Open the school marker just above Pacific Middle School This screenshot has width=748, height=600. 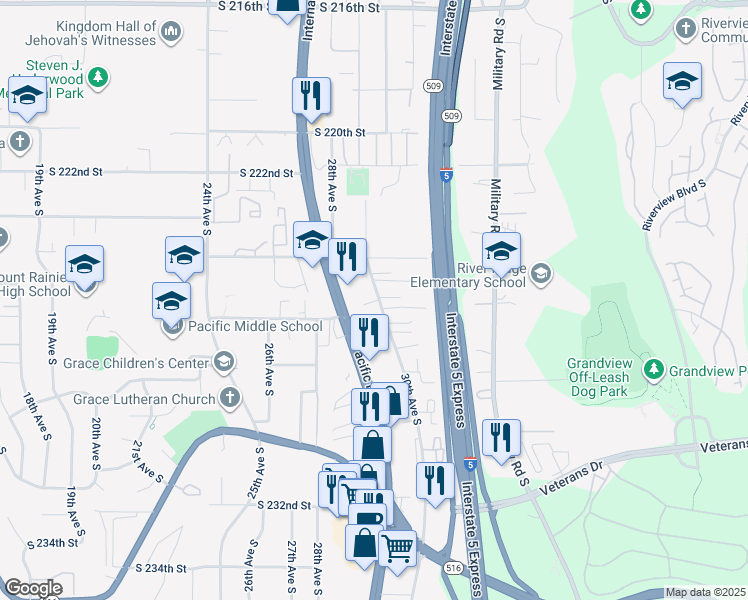pyautogui.click(x=171, y=300)
